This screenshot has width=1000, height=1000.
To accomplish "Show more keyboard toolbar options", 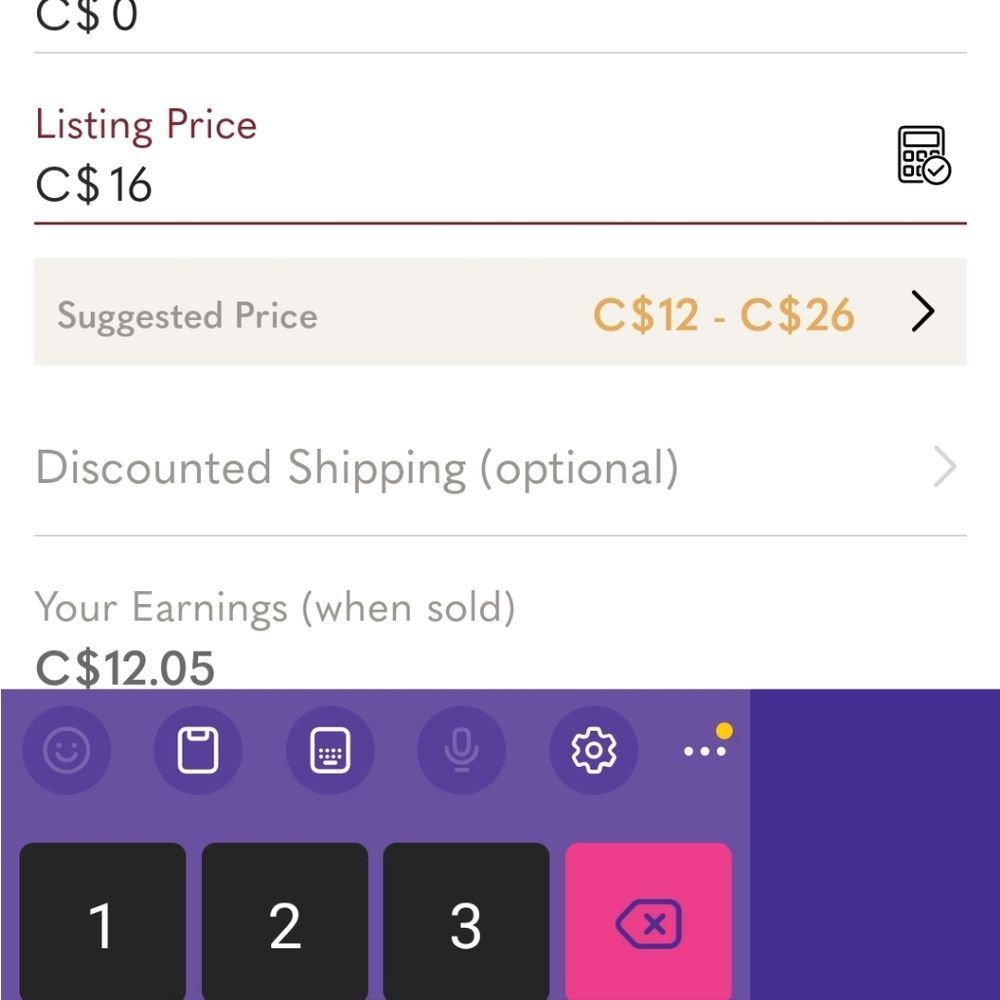I will point(705,750).
